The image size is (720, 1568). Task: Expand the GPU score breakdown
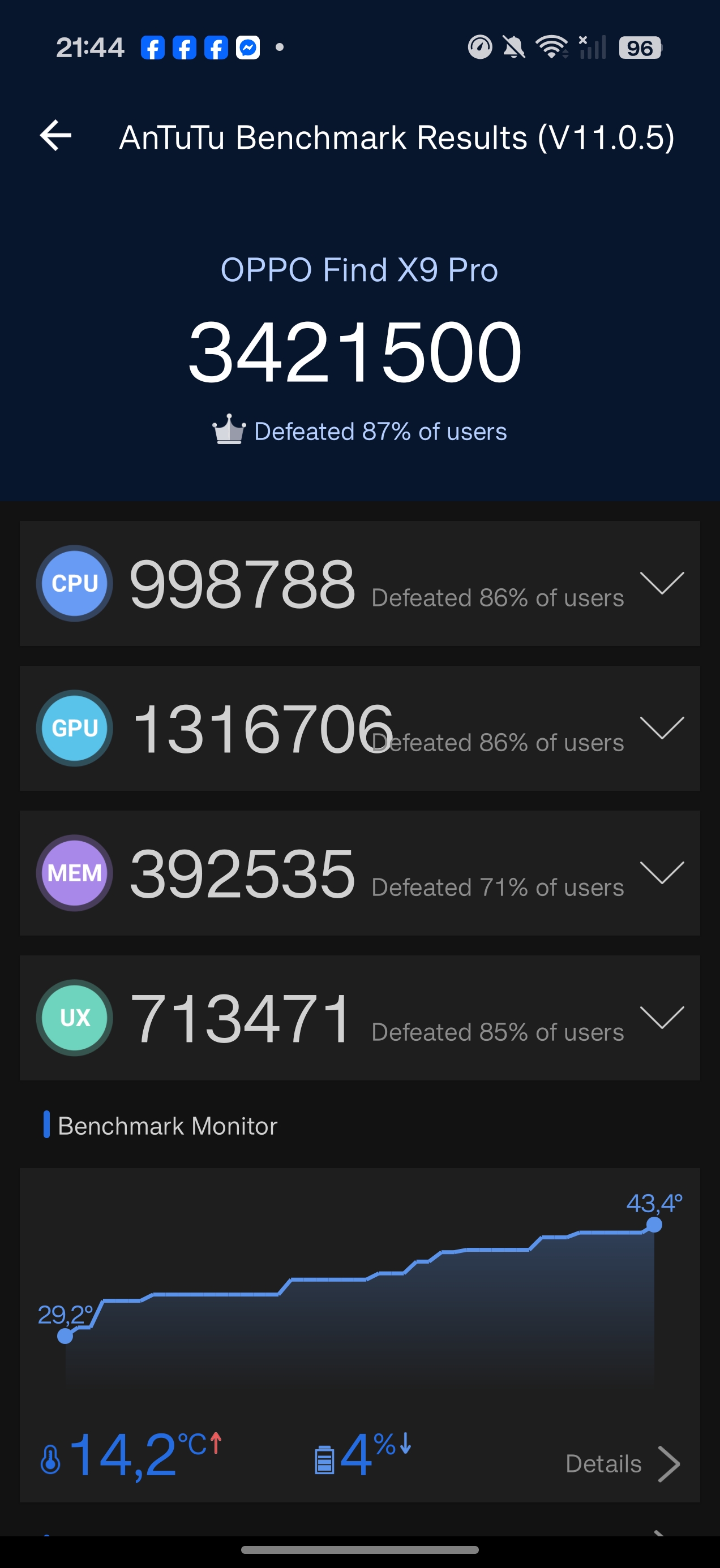click(662, 728)
